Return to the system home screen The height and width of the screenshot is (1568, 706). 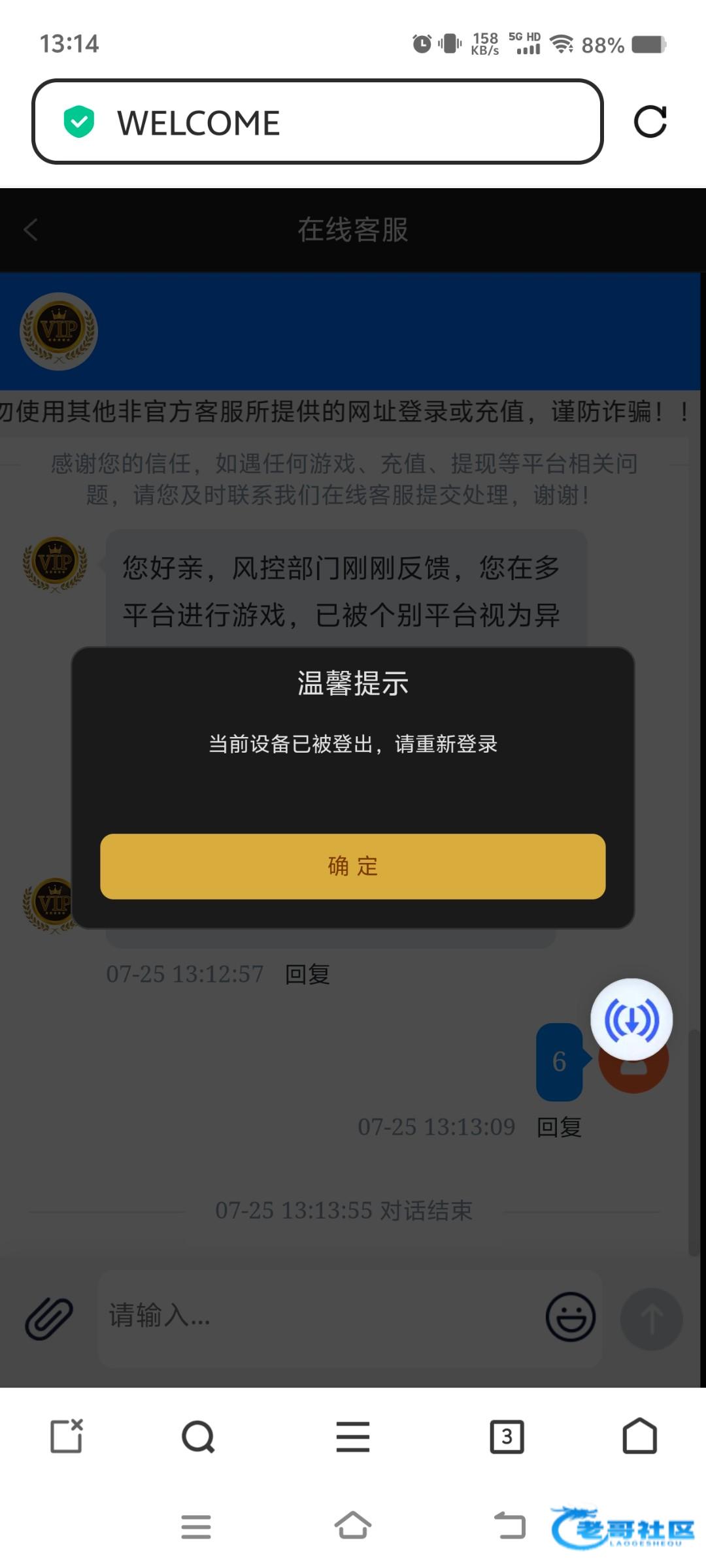point(353,1526)
